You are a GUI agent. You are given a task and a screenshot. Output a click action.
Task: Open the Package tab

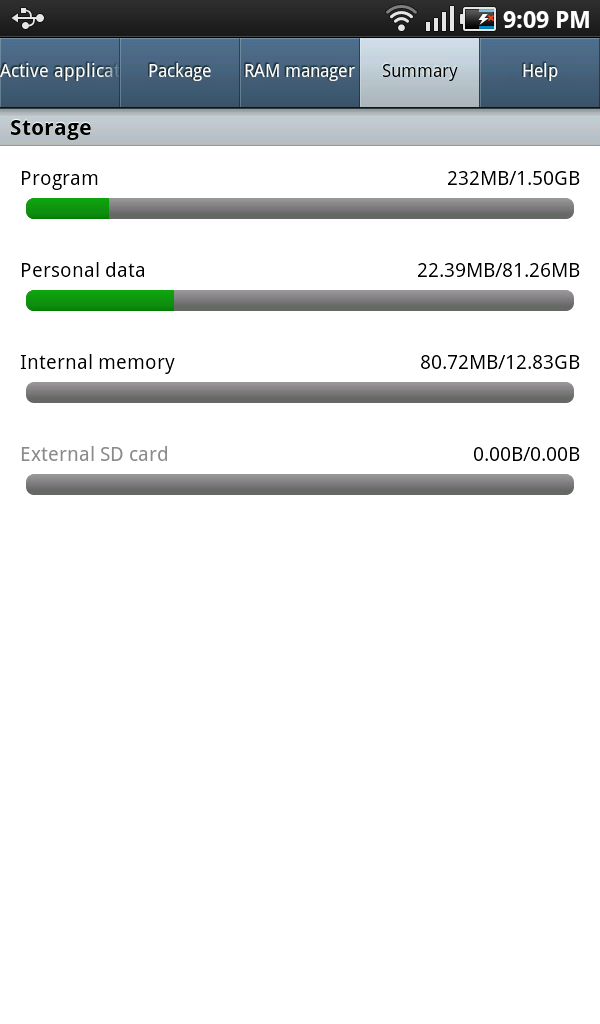[180, 72]
